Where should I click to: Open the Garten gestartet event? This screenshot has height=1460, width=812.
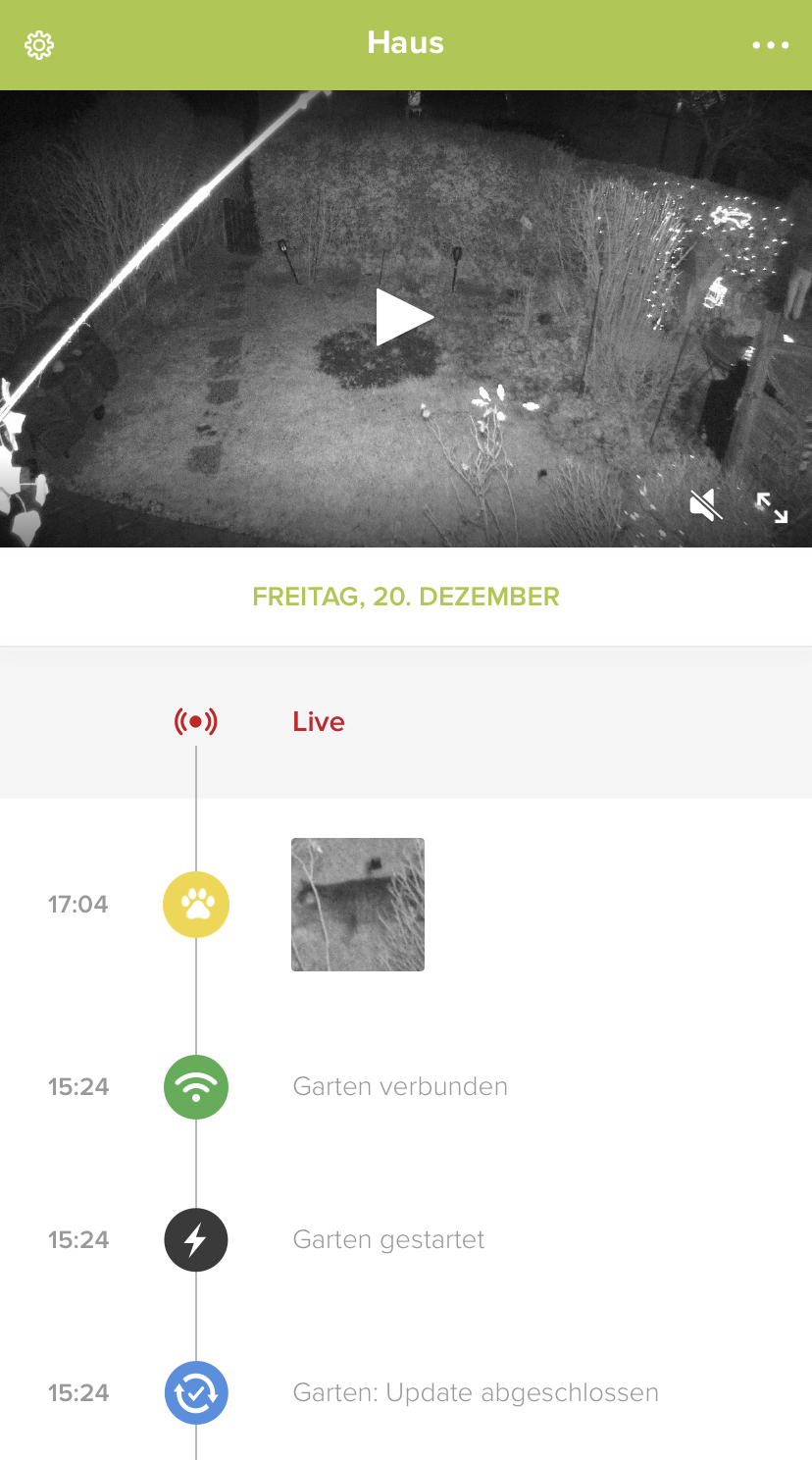click(388, 1240)
